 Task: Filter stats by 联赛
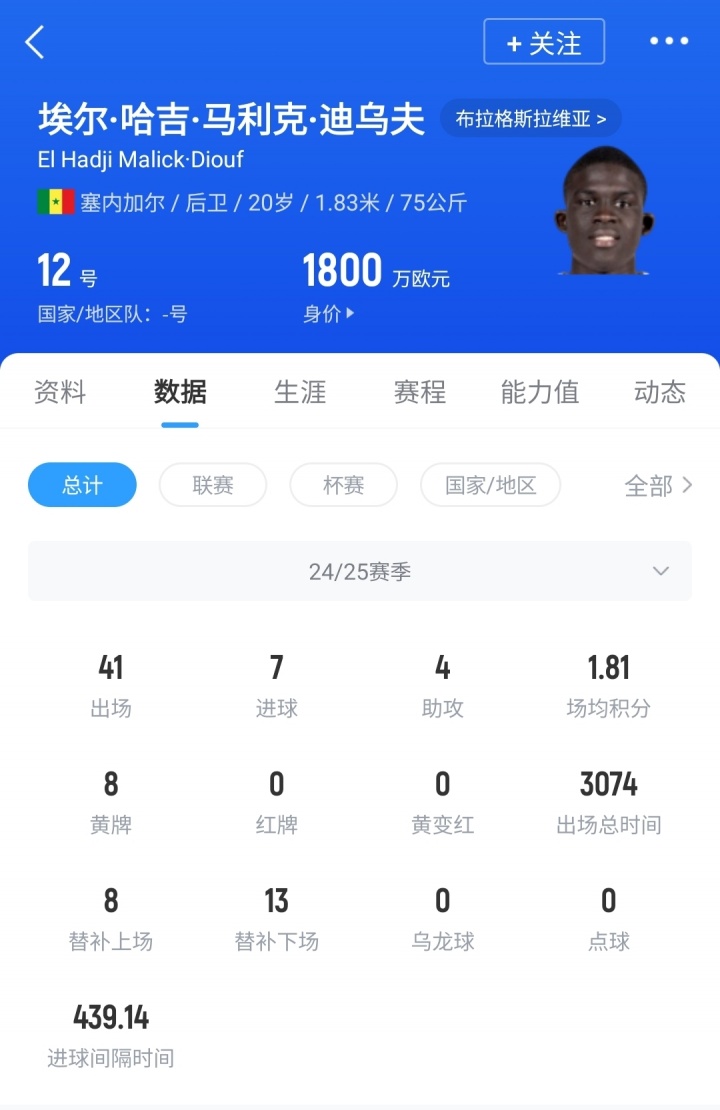pyautogui.click(x=213, y=485)
